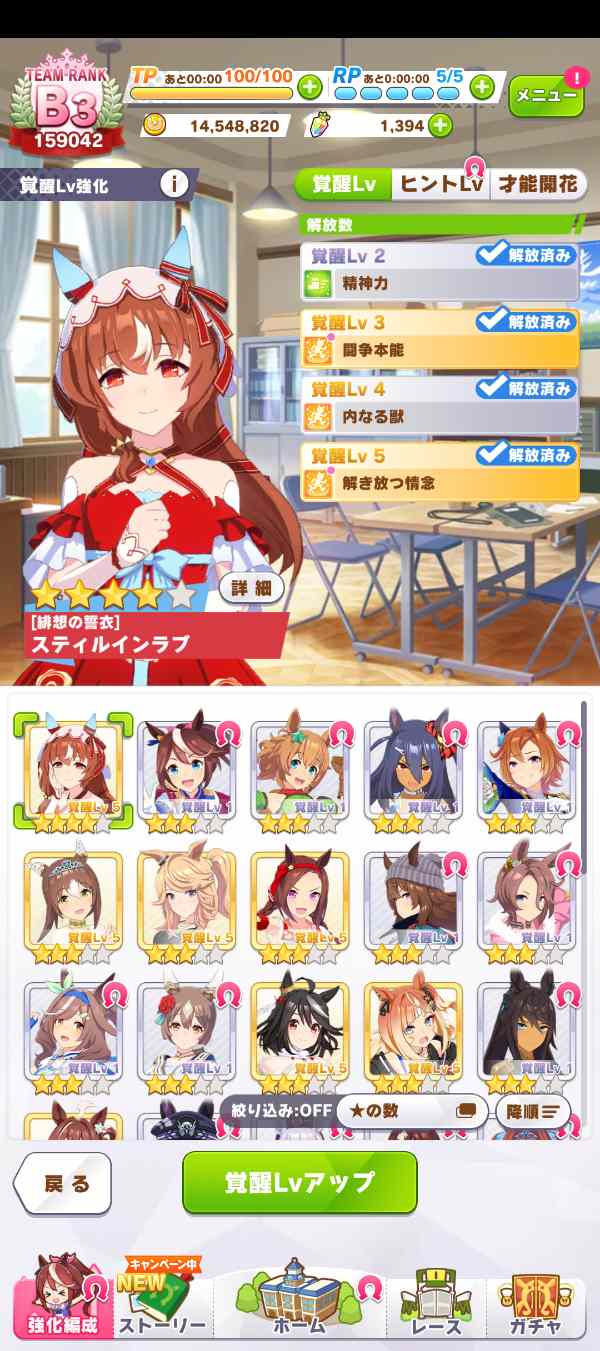This screenshot has height=1351, width=600.
Task: Switch to the 才能開花 tab
Action: click(539, 184)
